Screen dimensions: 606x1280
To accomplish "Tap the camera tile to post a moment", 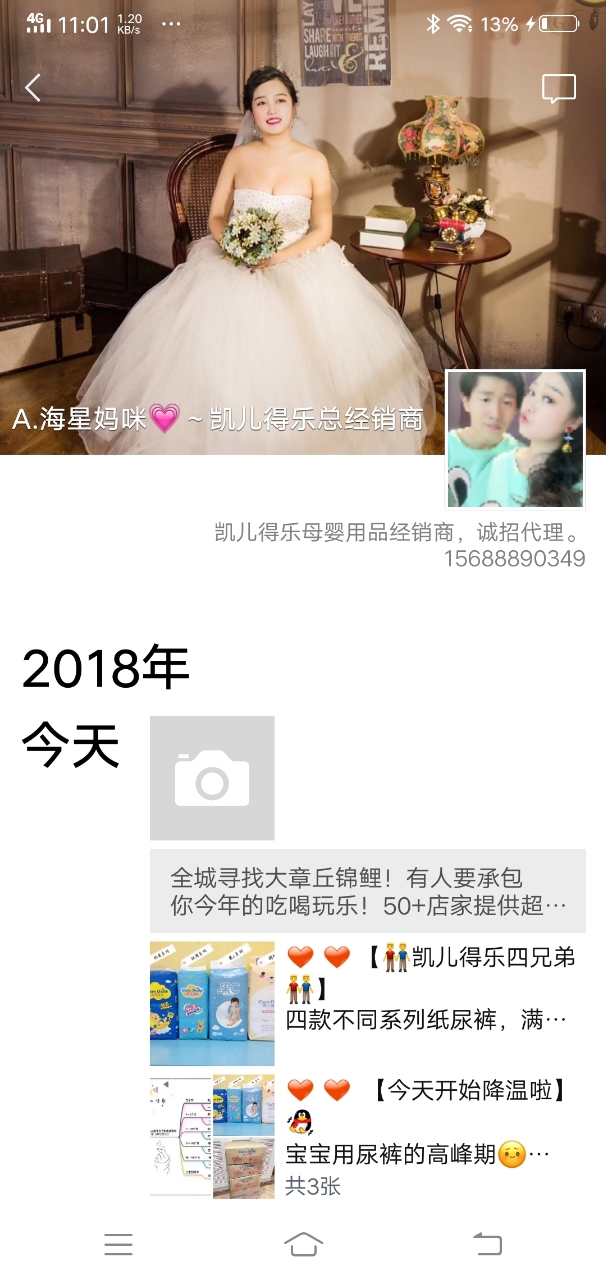I will coord(212,778).
